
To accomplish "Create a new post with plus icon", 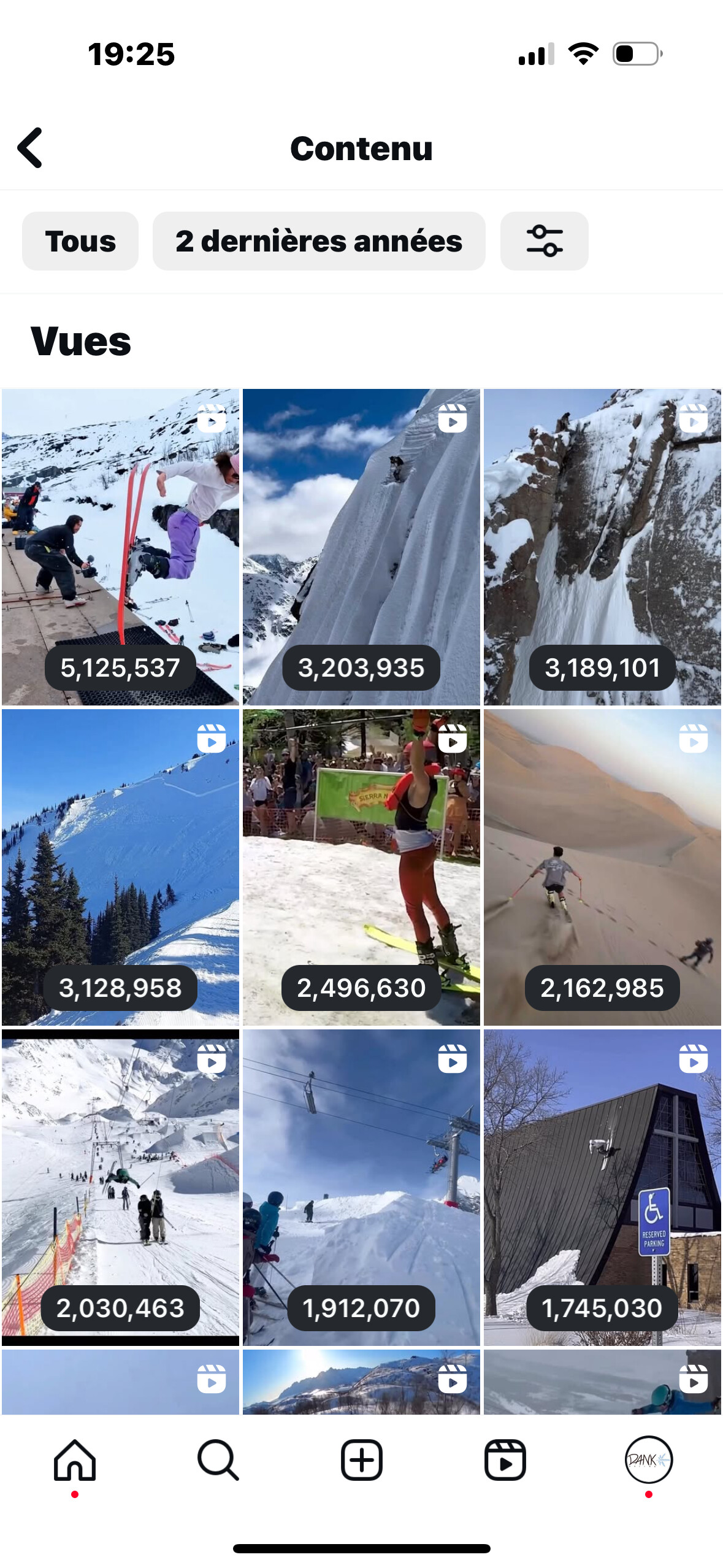I will (x=362, y=1460).
